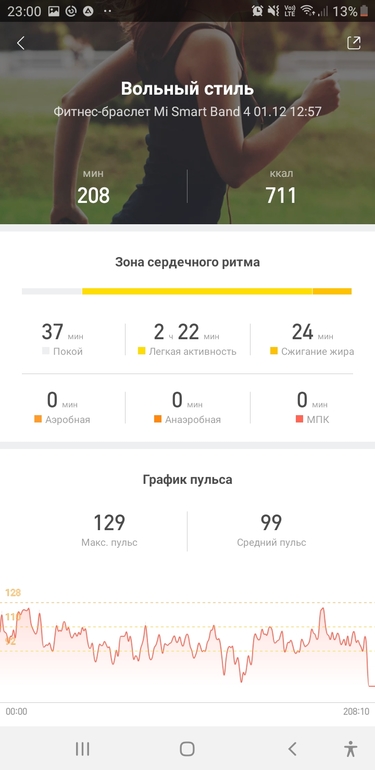375x770 pixels.
Task: Open recent apps from the navigation bar
Action: (82, 748)
